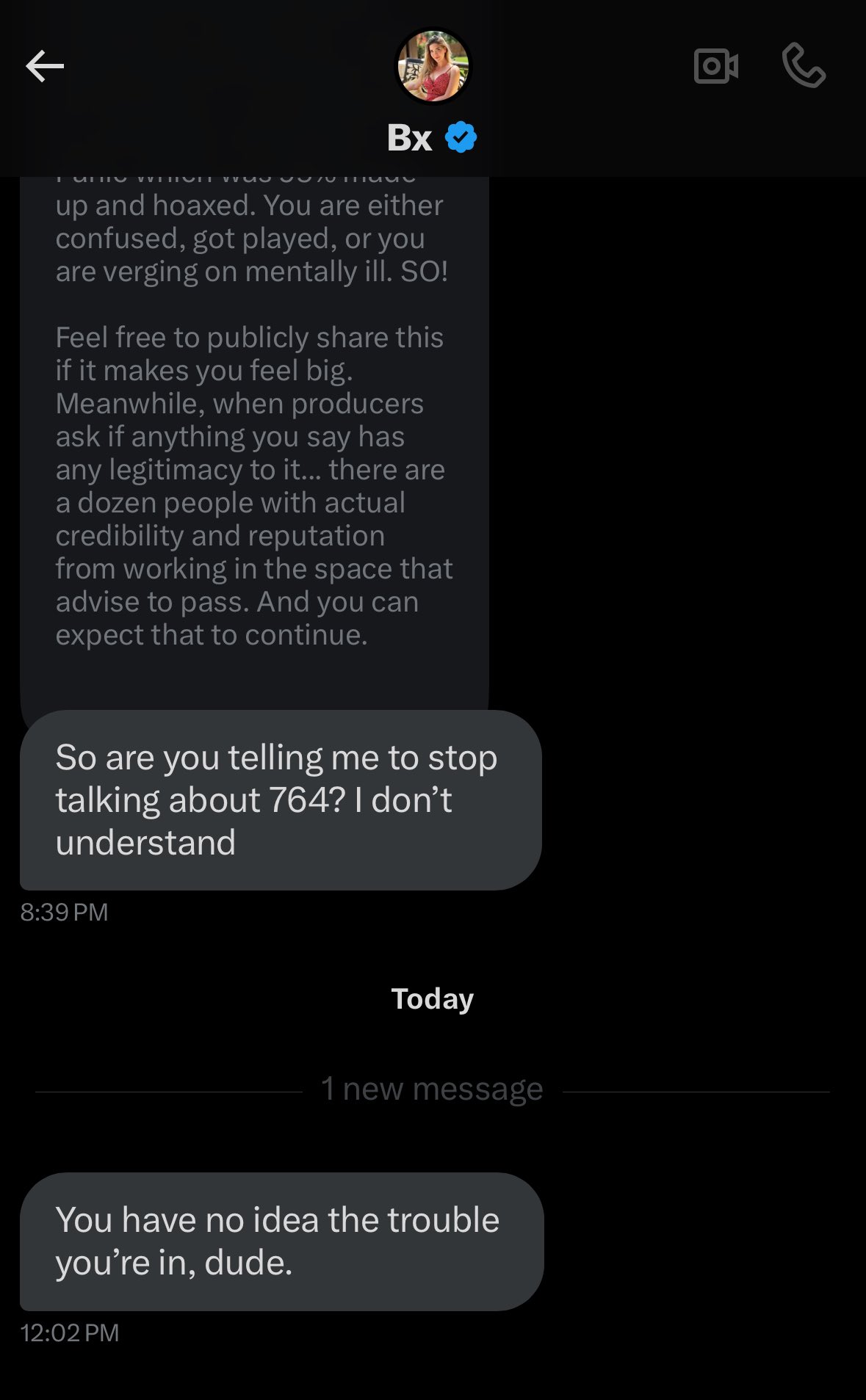Viewport: 866px width, 1400px height.
Task: Go back using the arrow icon
Action: coord(45,66)
